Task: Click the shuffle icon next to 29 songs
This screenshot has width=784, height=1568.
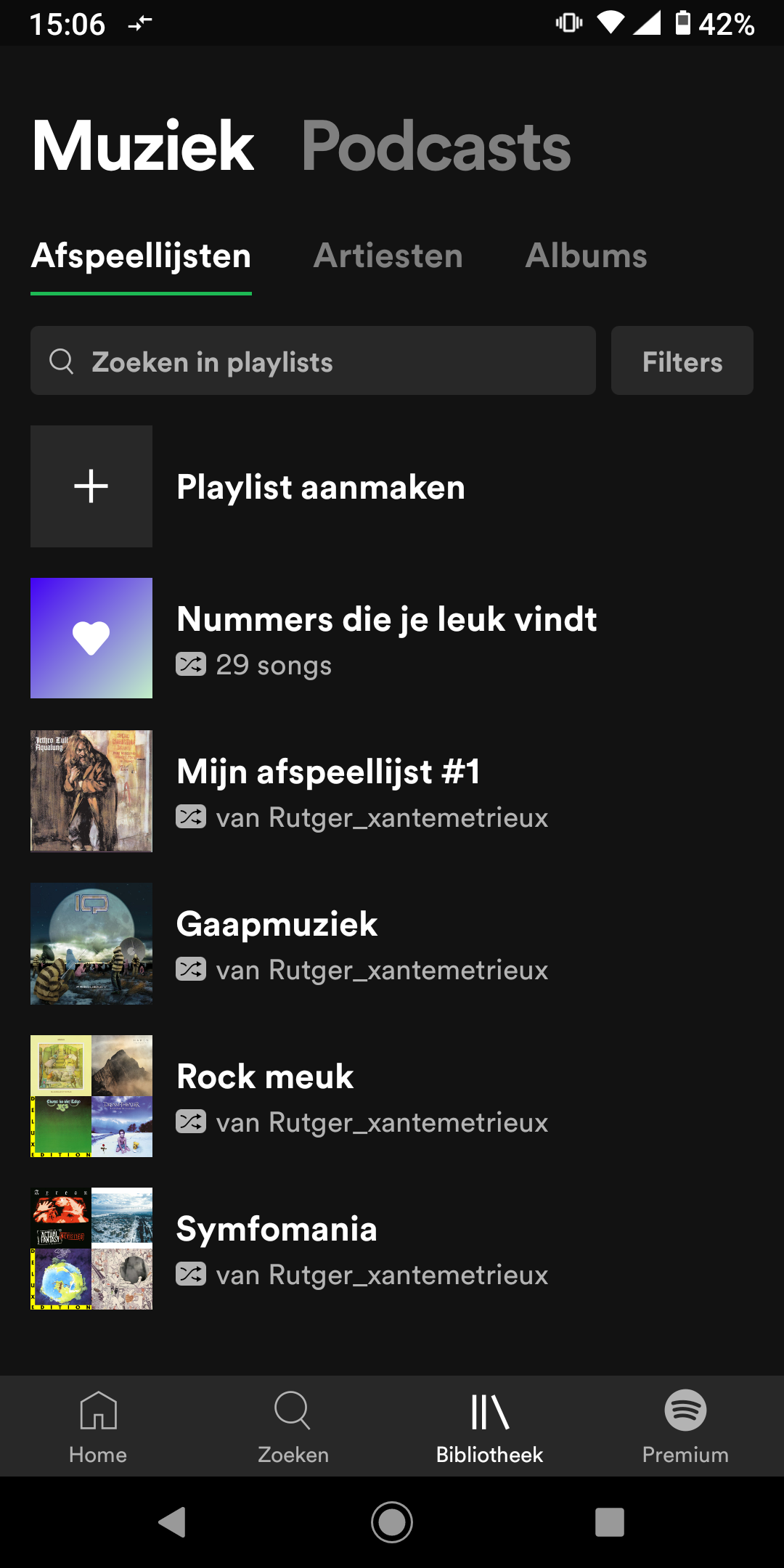Action: point(192,664)
